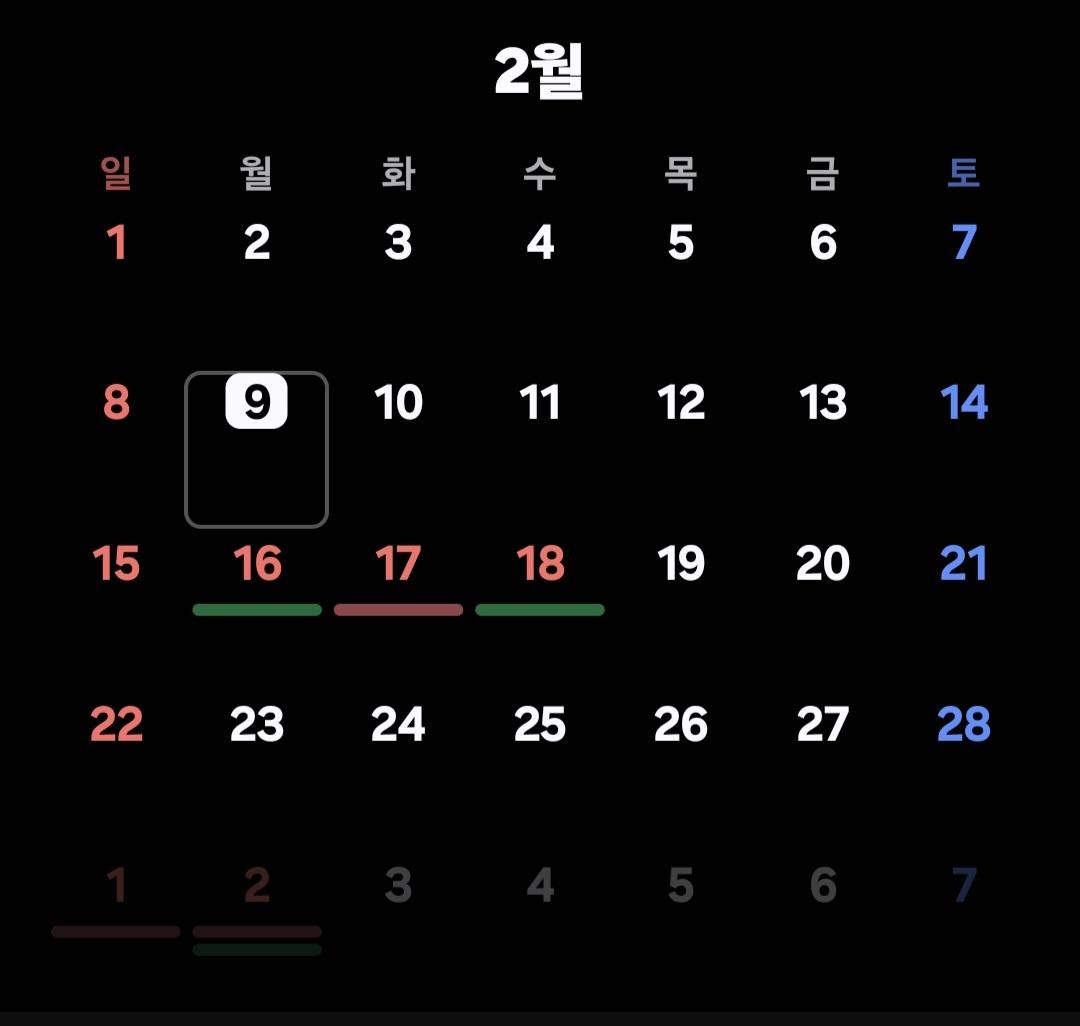Choose Friday February 27
Screen dimensions: 1080x1026
pos(822,725)
